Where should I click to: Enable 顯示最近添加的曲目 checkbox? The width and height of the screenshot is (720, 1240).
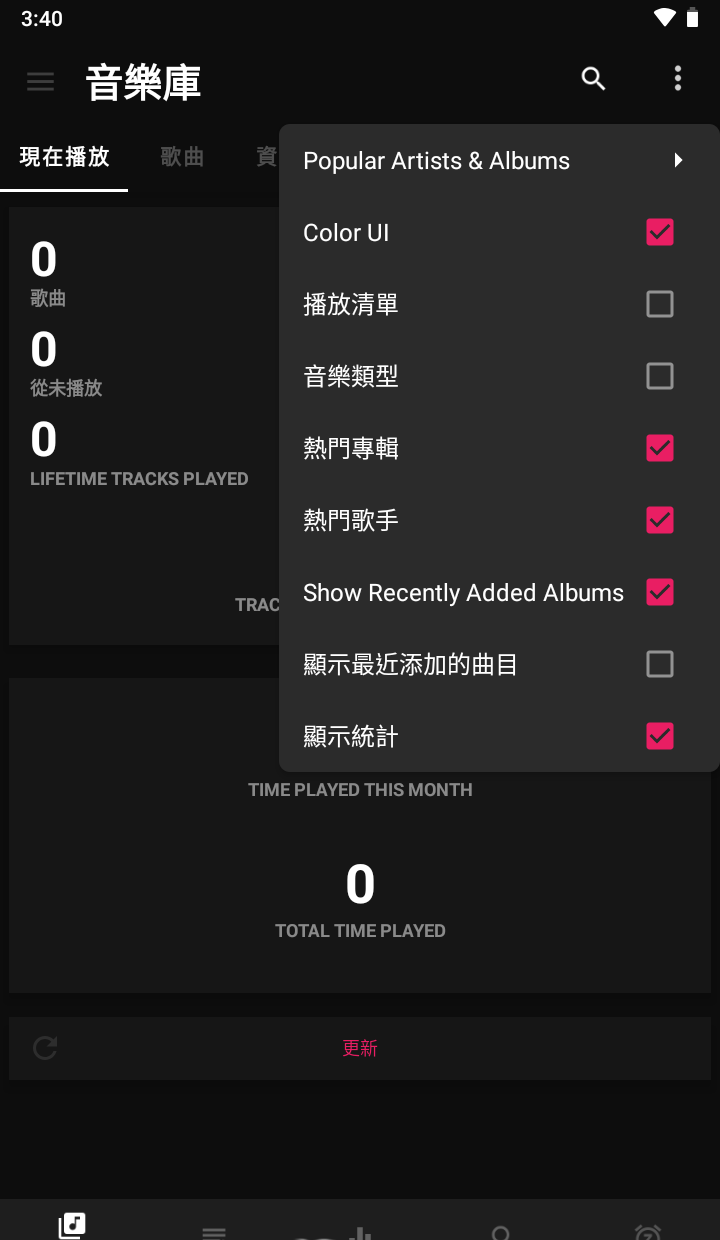pos(659,664)
